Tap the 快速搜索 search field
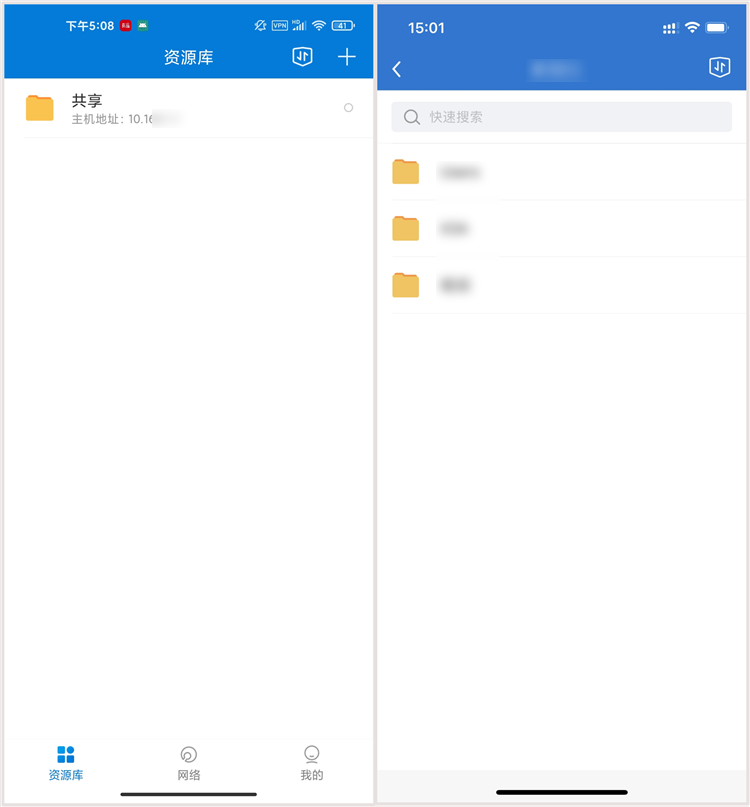Screen dimensions: 750x807 click(561, 117)
